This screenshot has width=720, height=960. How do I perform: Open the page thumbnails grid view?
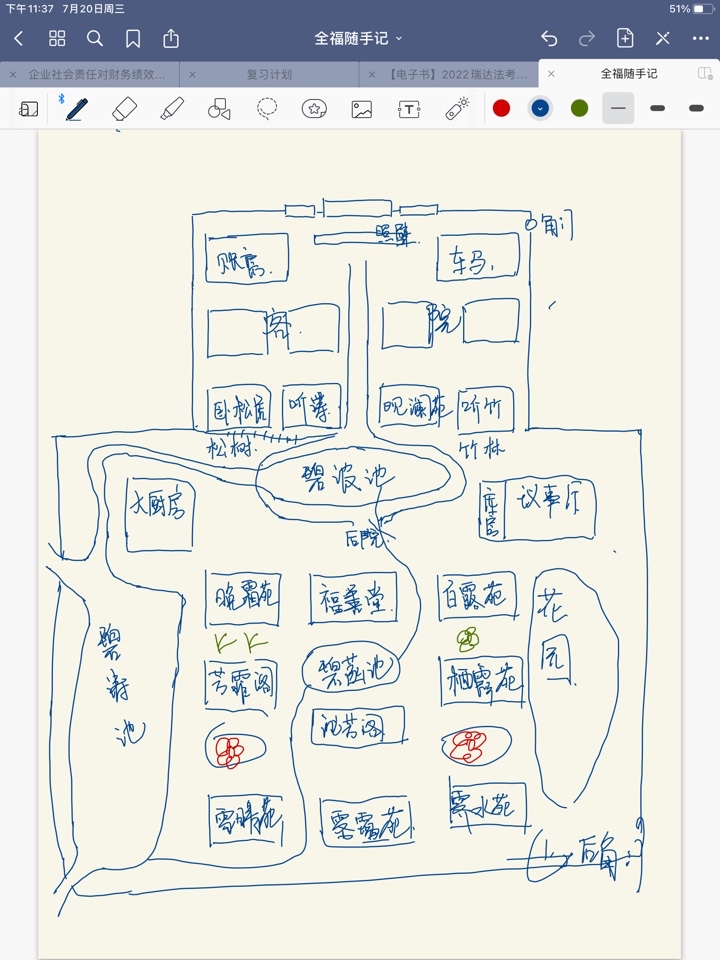(57, 39)
